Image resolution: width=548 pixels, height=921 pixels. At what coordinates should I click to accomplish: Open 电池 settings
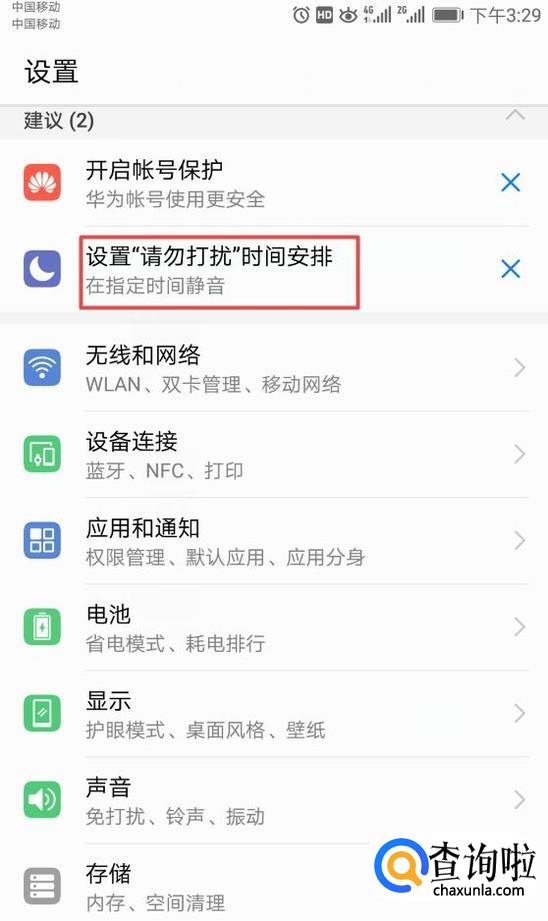point(274,627)
